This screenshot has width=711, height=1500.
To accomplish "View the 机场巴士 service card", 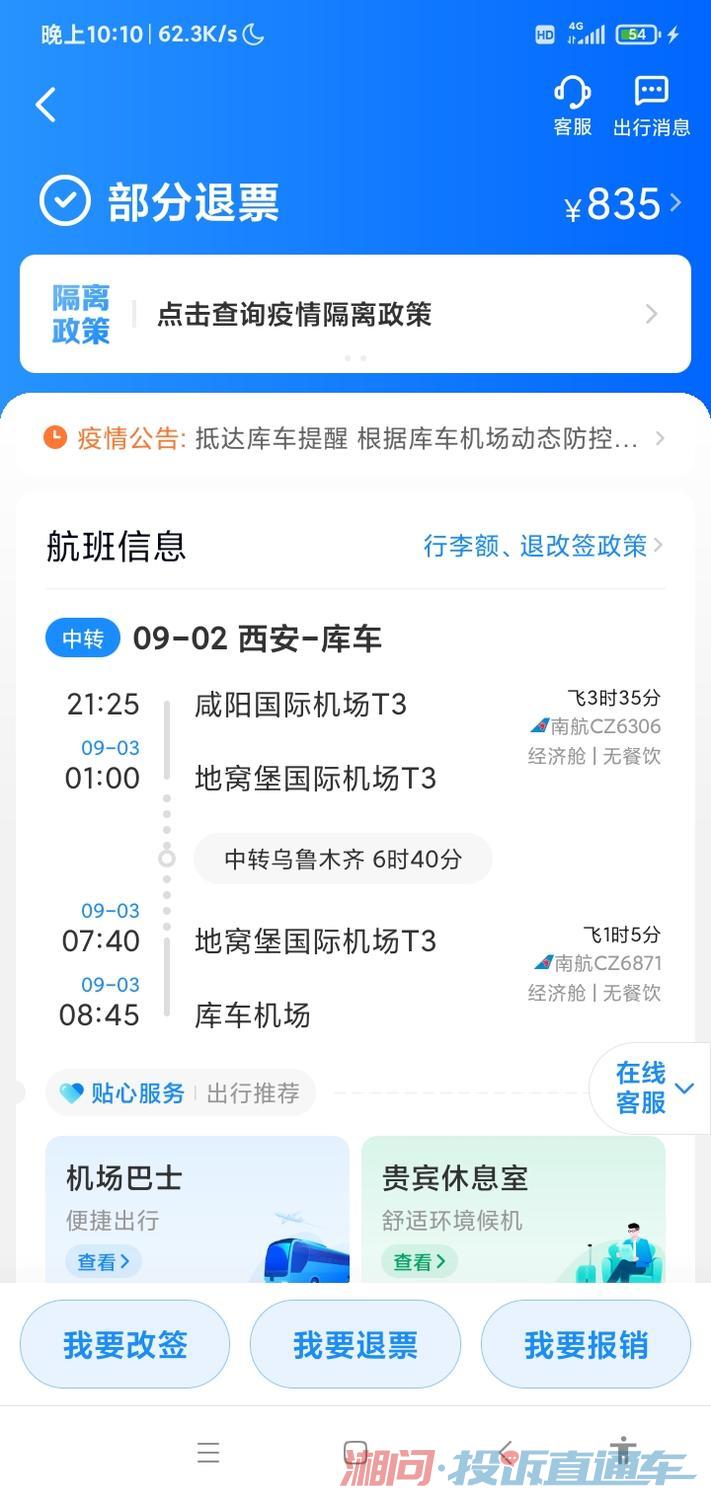I will tap(198, 1209).
